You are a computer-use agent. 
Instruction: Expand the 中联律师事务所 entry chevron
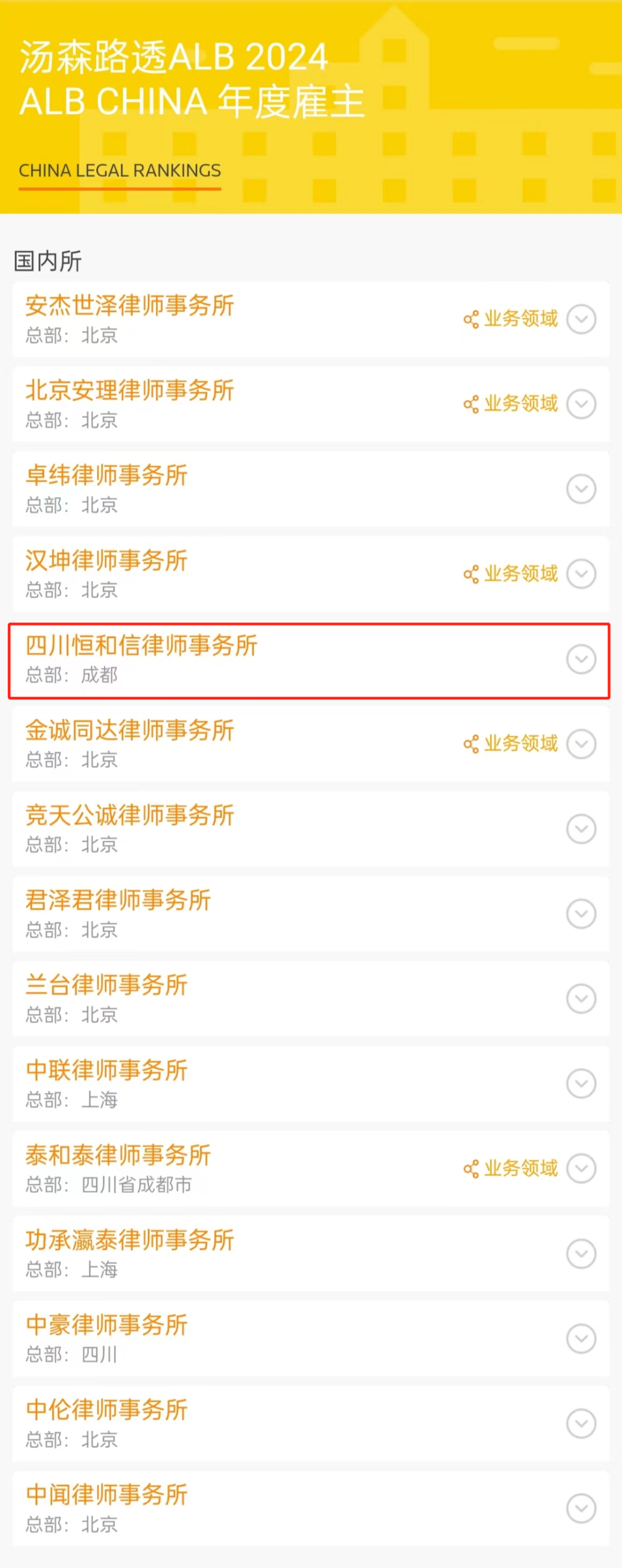point(582,1084)
